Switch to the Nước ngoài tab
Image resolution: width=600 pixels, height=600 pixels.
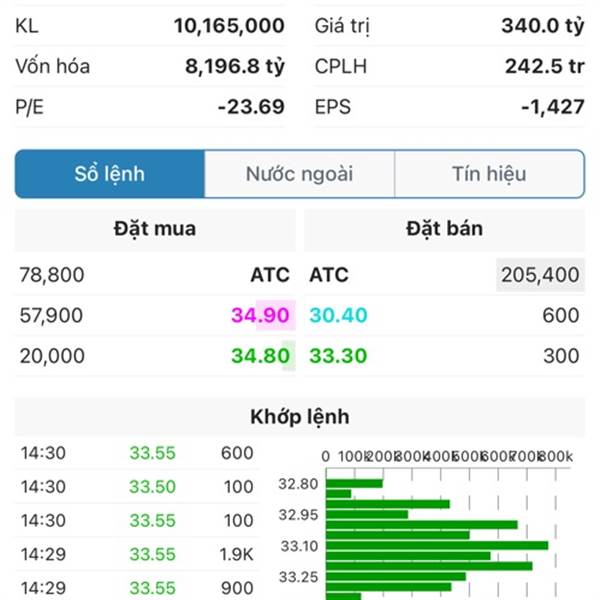coord(299,174)
